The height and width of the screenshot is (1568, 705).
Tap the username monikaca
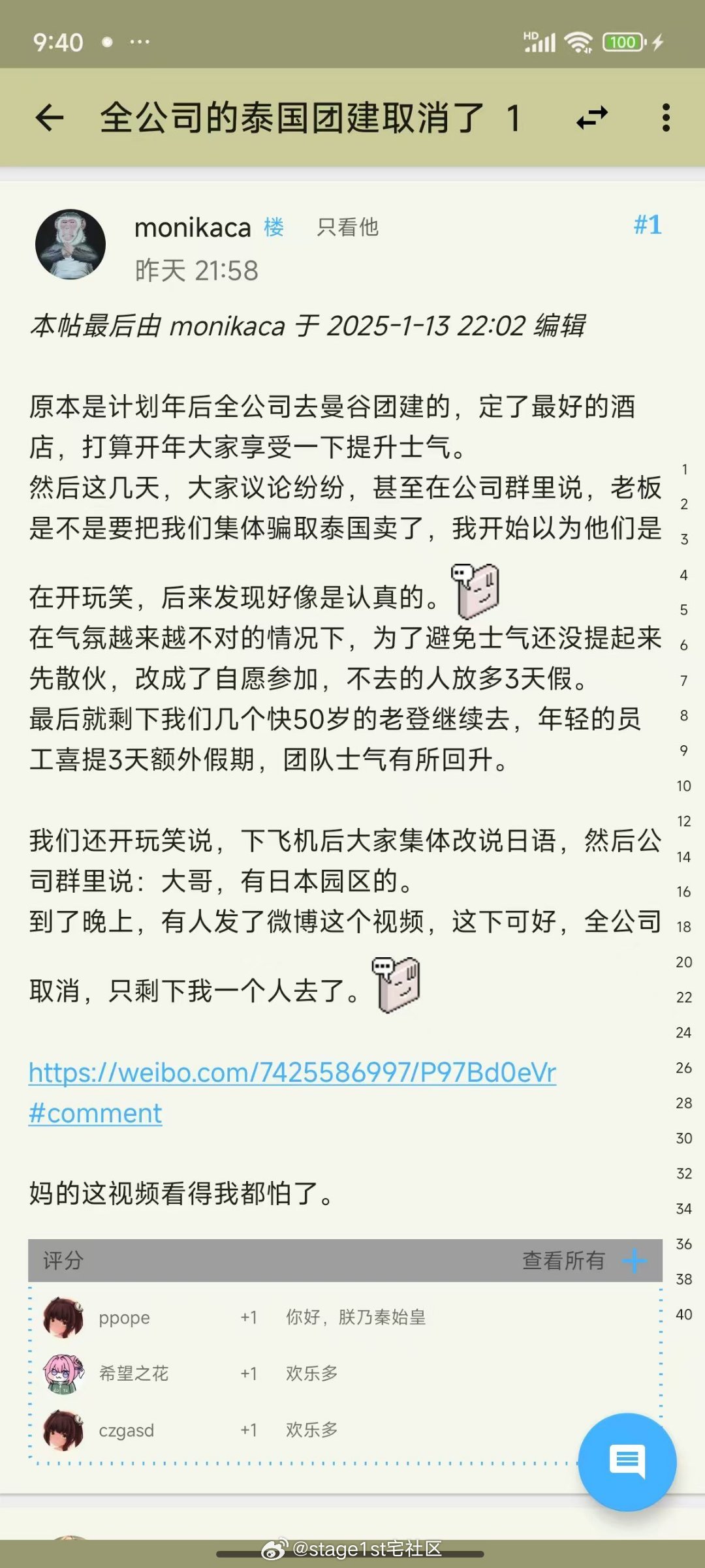193,228
